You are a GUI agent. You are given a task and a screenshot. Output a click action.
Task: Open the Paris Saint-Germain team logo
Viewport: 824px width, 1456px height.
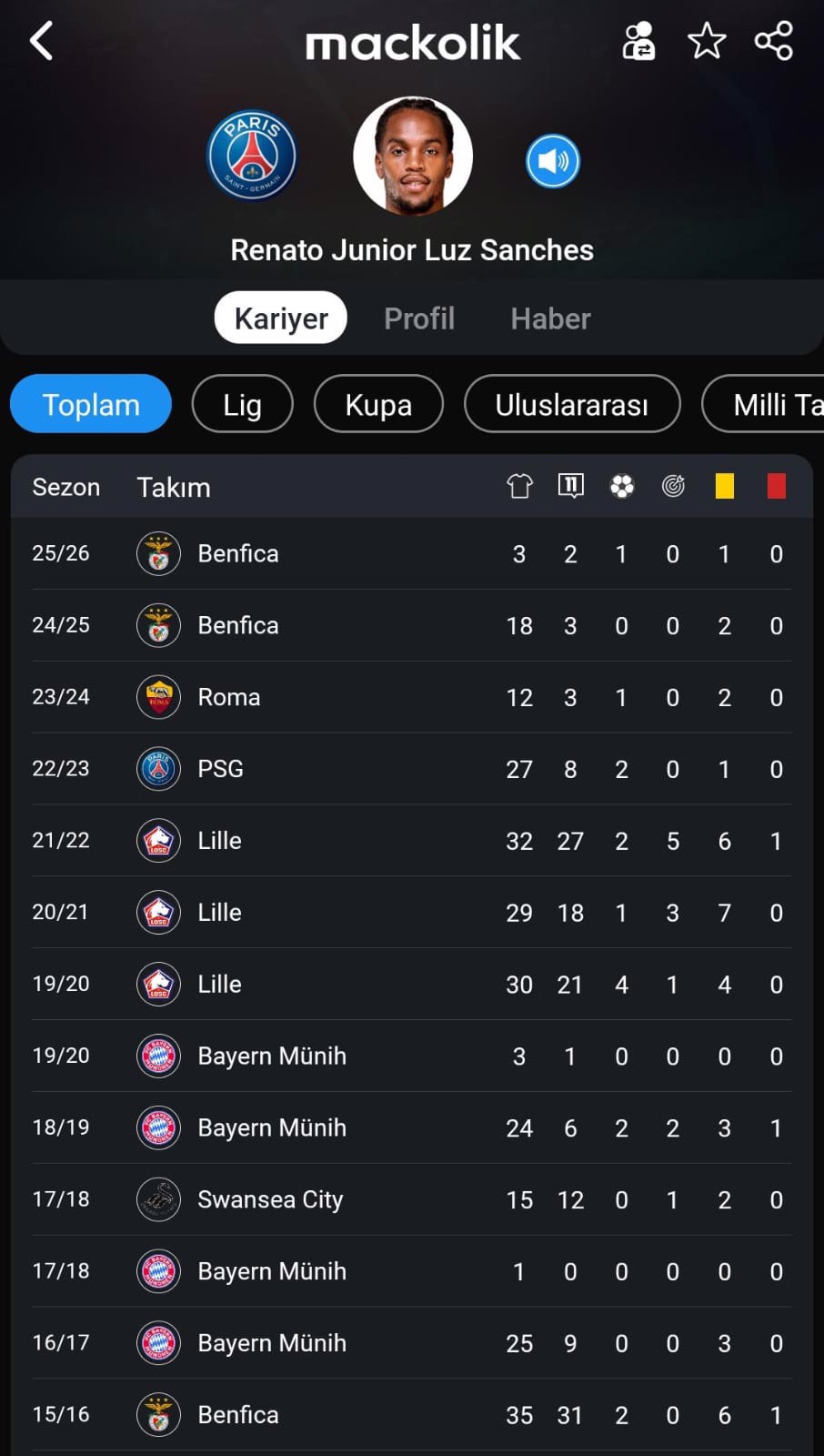(252, 156)
